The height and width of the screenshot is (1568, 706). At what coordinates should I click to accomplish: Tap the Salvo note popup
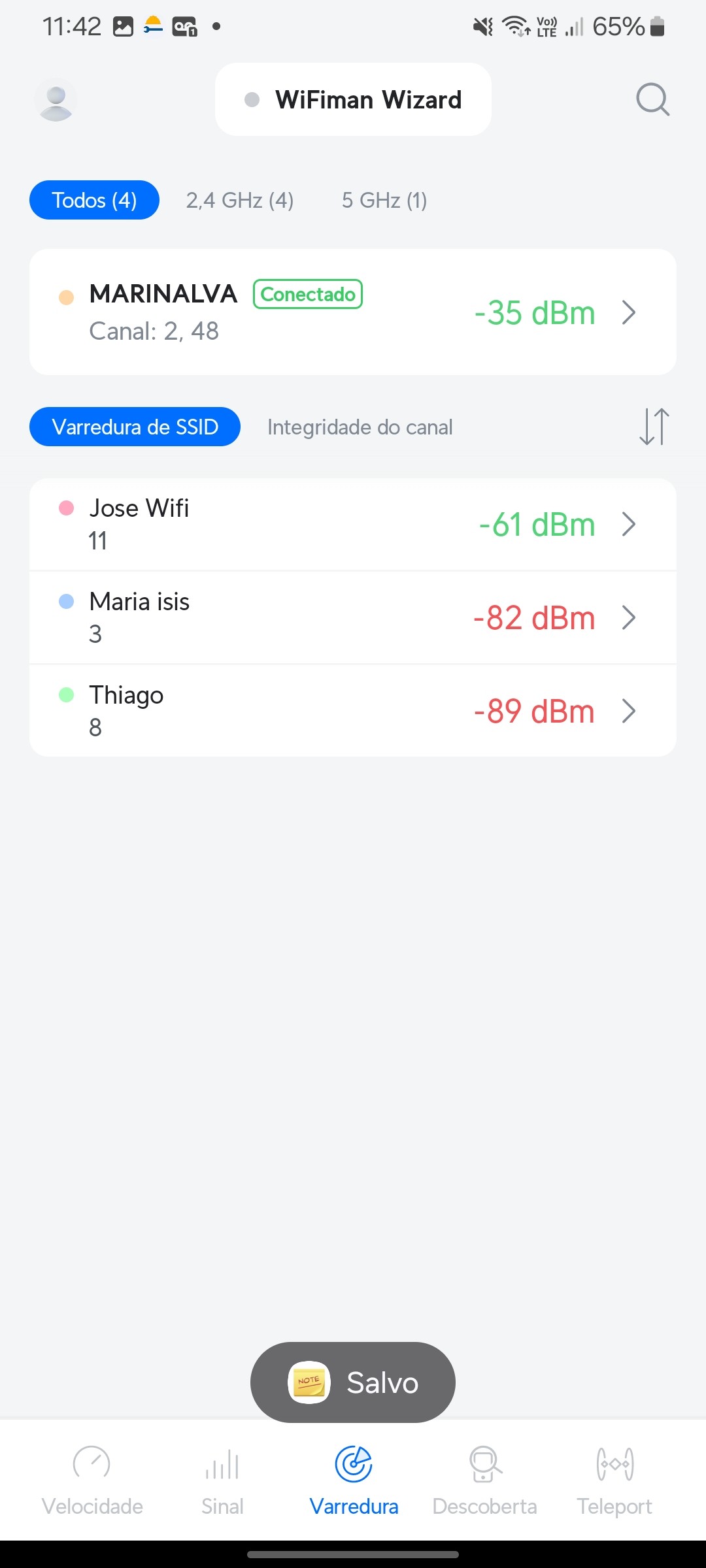tap(353, 1382)
